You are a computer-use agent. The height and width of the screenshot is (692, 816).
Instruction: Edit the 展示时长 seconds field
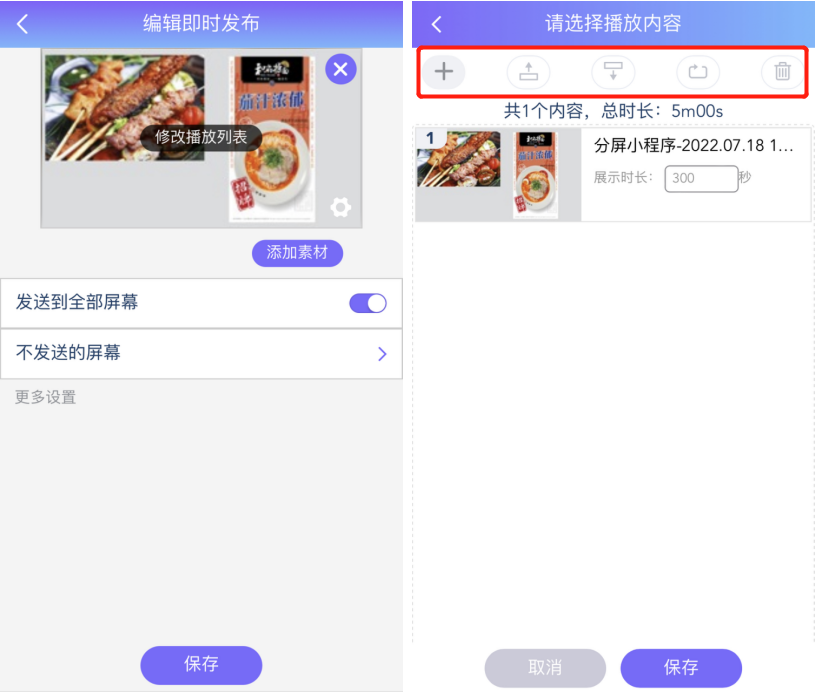tap(700, 179)
